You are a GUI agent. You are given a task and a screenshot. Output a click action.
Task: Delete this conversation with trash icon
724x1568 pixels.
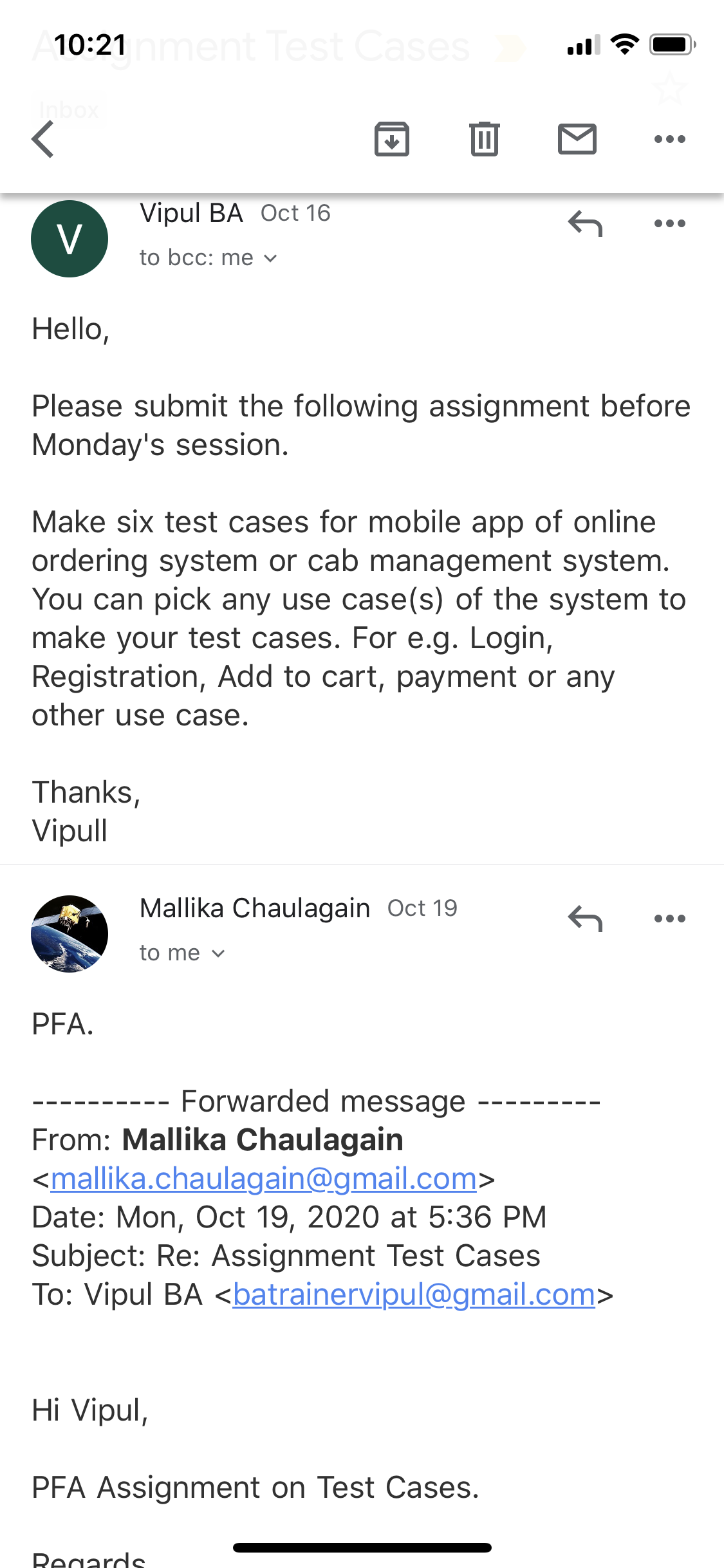click(x=485, y=139)
